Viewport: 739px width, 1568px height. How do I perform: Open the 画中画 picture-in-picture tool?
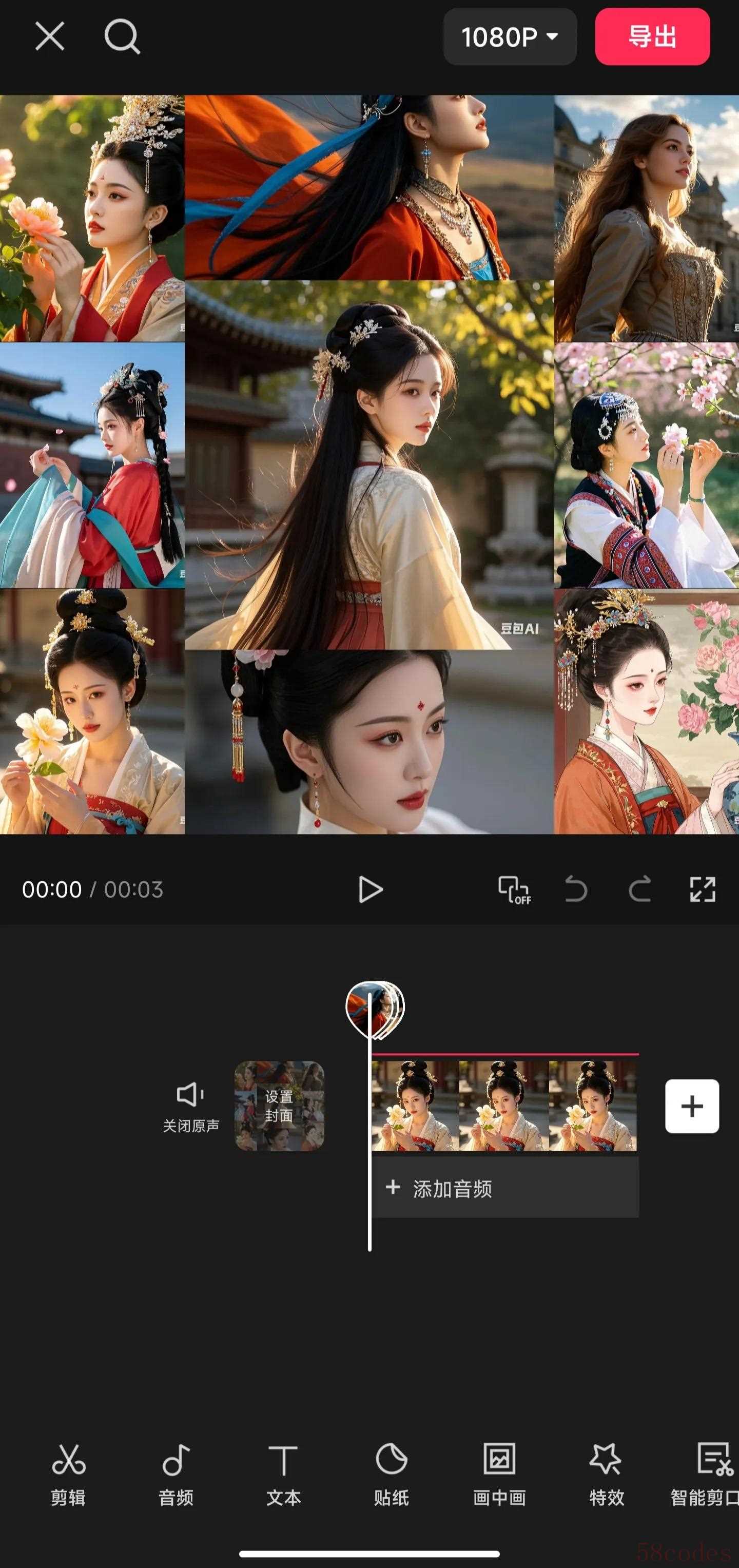click(x=499, y=1473)
